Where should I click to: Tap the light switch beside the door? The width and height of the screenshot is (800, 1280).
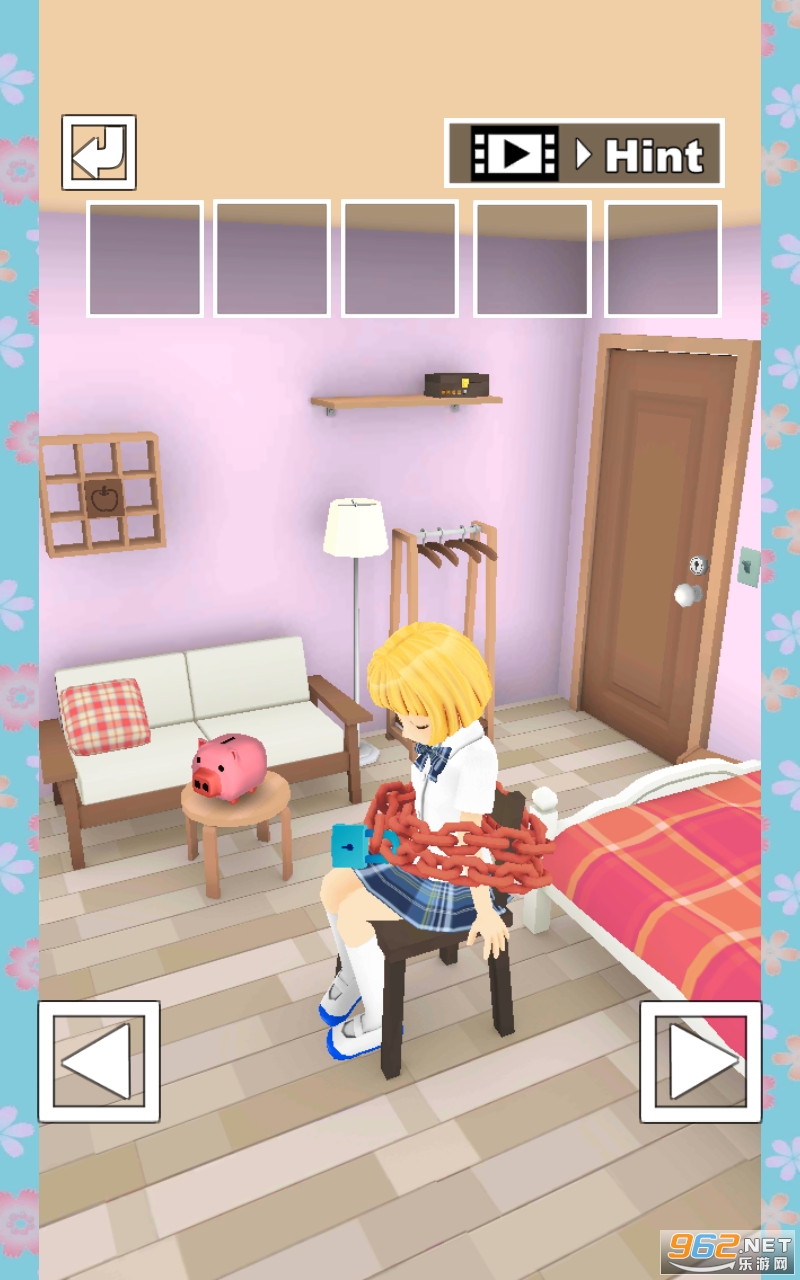coord(748,566)
